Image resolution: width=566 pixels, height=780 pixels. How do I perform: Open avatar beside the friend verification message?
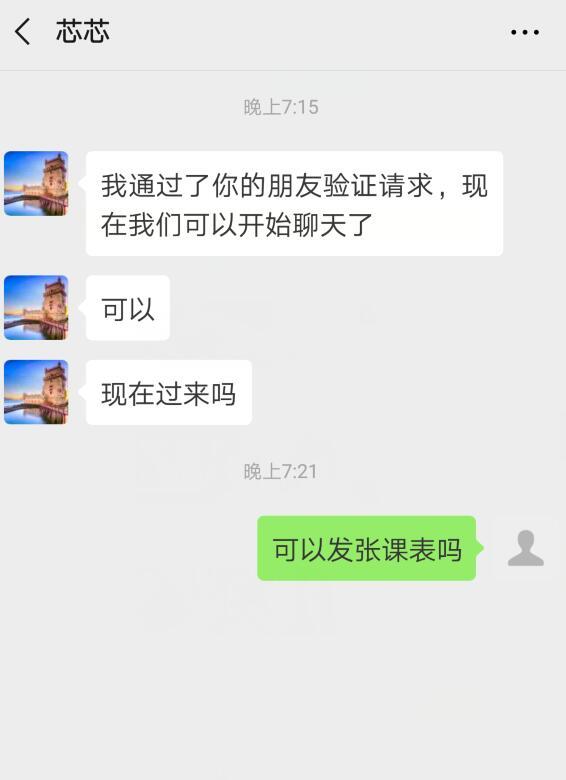[x=36, y=184]
